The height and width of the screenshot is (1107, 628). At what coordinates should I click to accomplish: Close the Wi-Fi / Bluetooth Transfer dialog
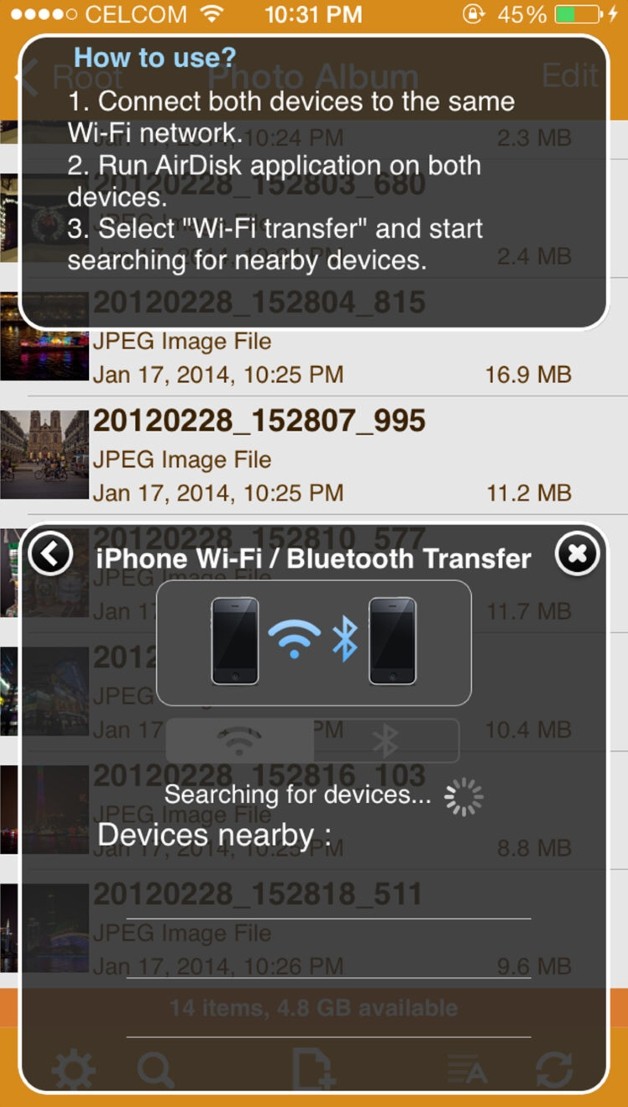577,554
